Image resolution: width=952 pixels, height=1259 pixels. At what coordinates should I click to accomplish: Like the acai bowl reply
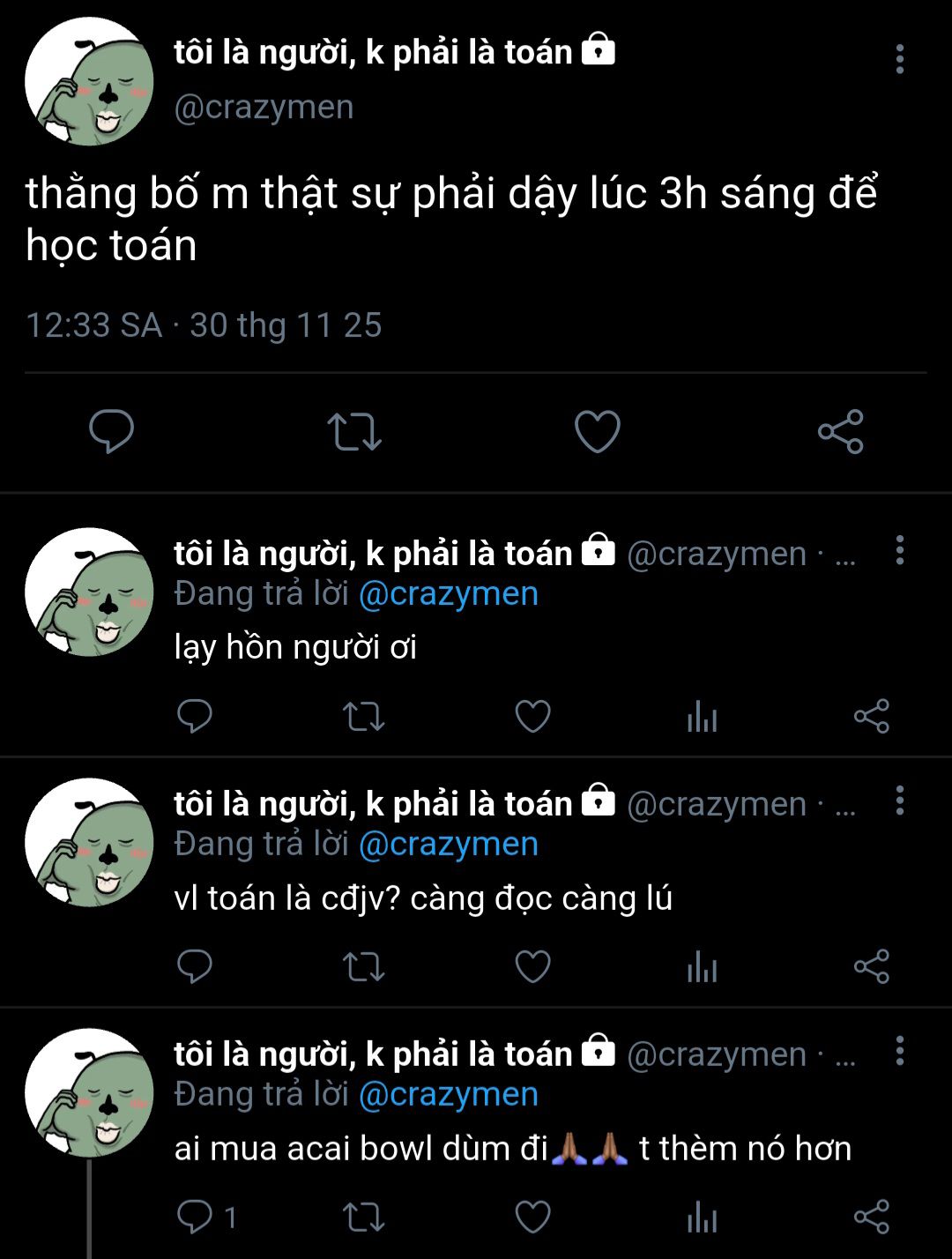[532, 1218]
